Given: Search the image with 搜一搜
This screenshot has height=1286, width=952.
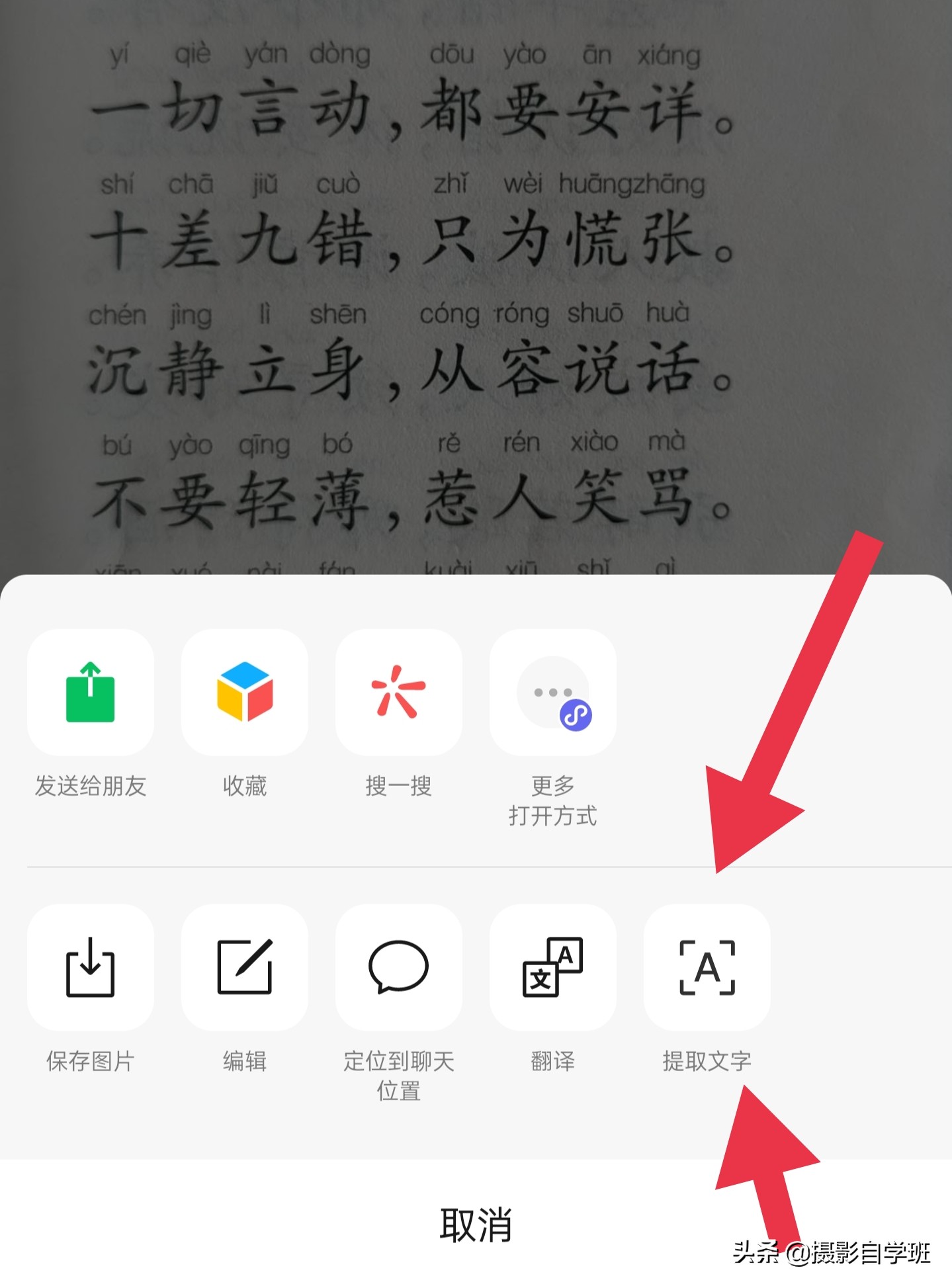Looking at the screenshot, I should tap(398, 693).
